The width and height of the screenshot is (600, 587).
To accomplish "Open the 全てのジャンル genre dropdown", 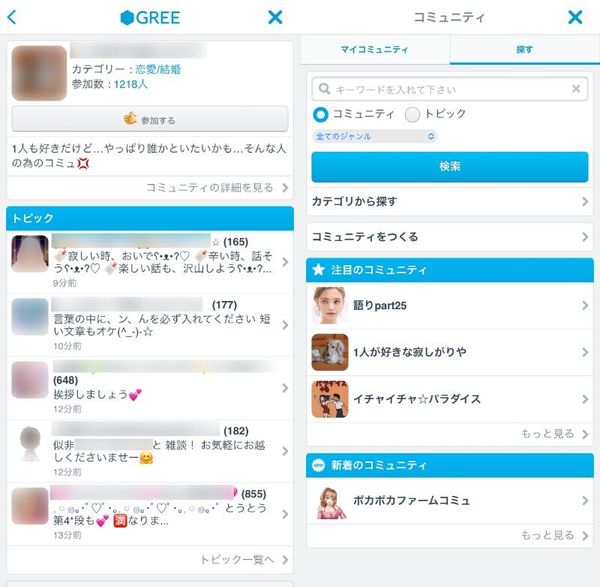I will (375, 136).
